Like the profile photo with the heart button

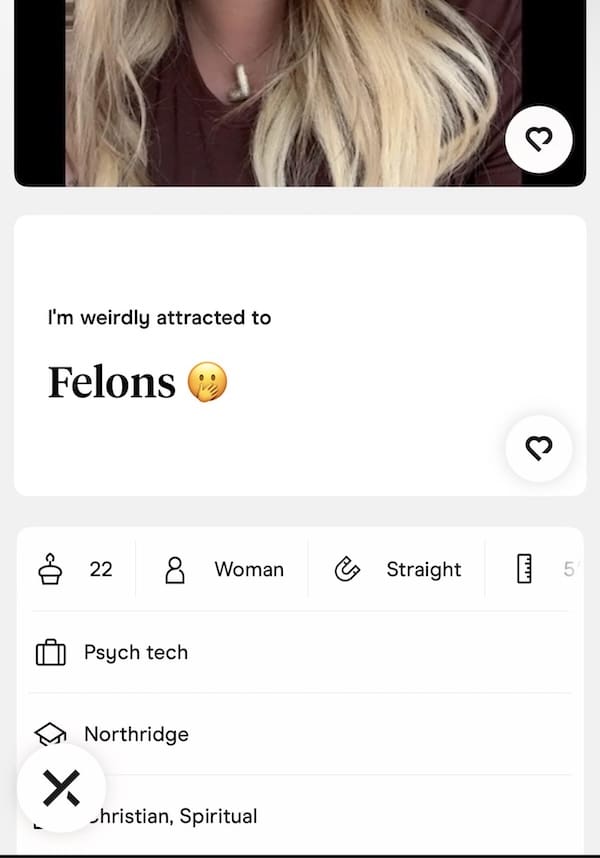click(539, 140)
